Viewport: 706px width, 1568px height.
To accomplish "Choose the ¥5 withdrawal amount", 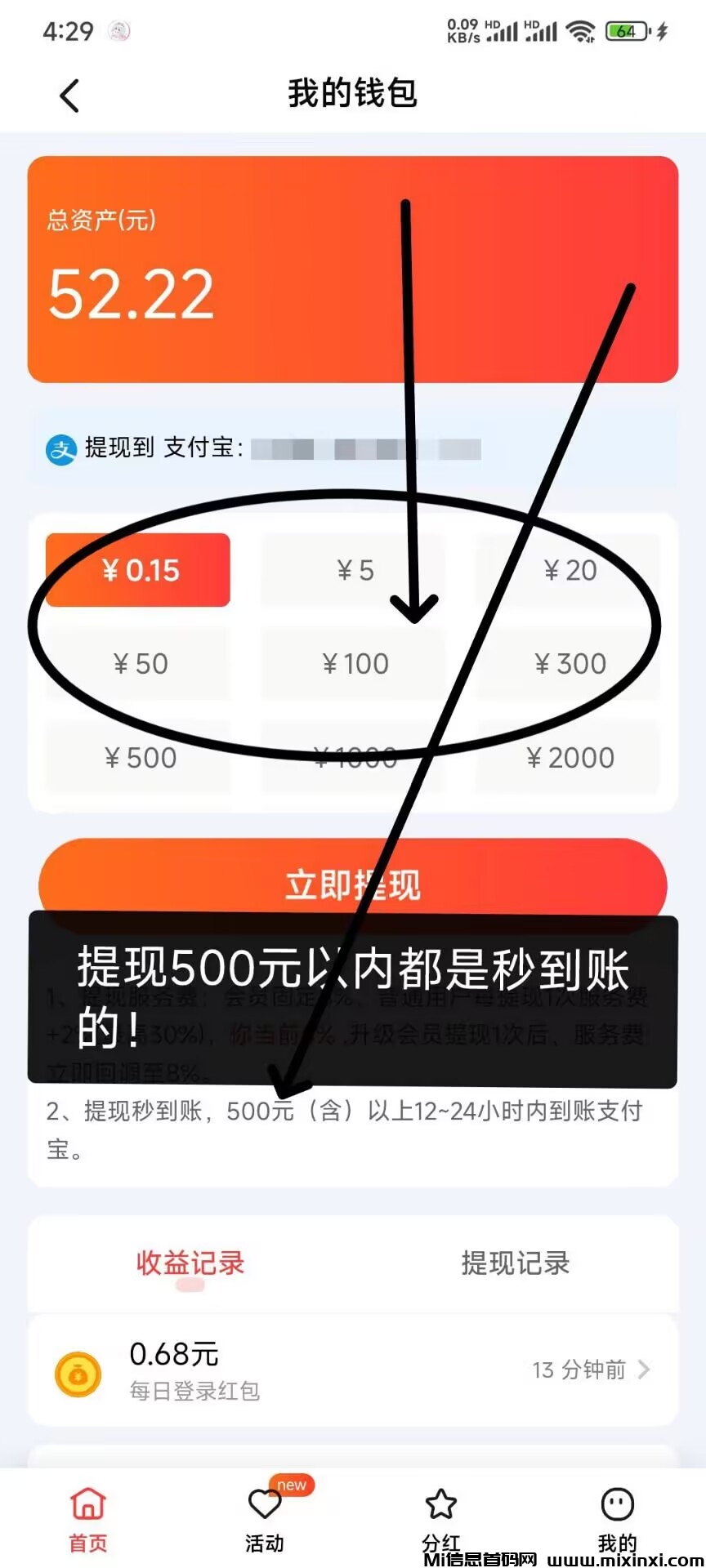I will point(354,570).
